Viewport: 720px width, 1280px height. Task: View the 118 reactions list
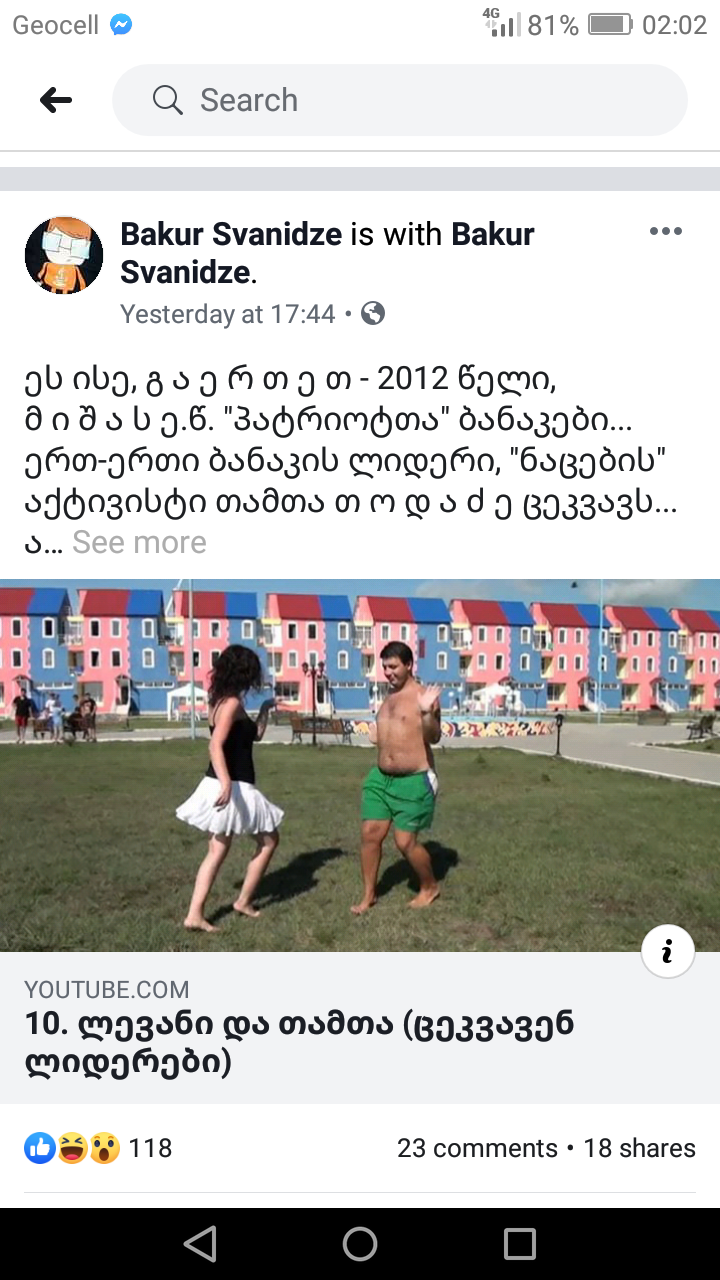point(98,1148)
